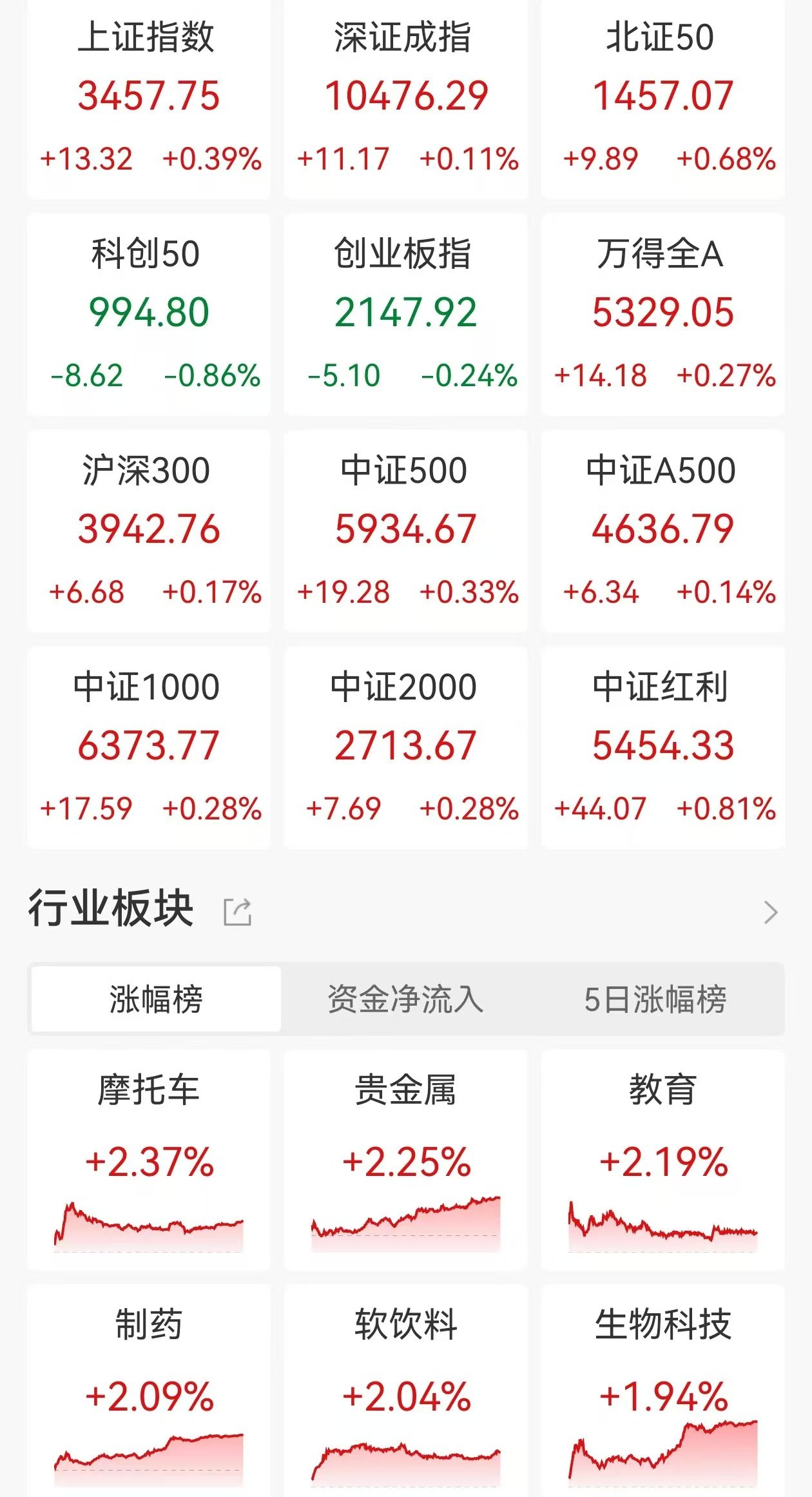Image resolution: width=812 pixels, height=1497 pixels.
Task: Switch to the 资金净流入 tab
Action: pyautogui.click(x=405, y=999)
